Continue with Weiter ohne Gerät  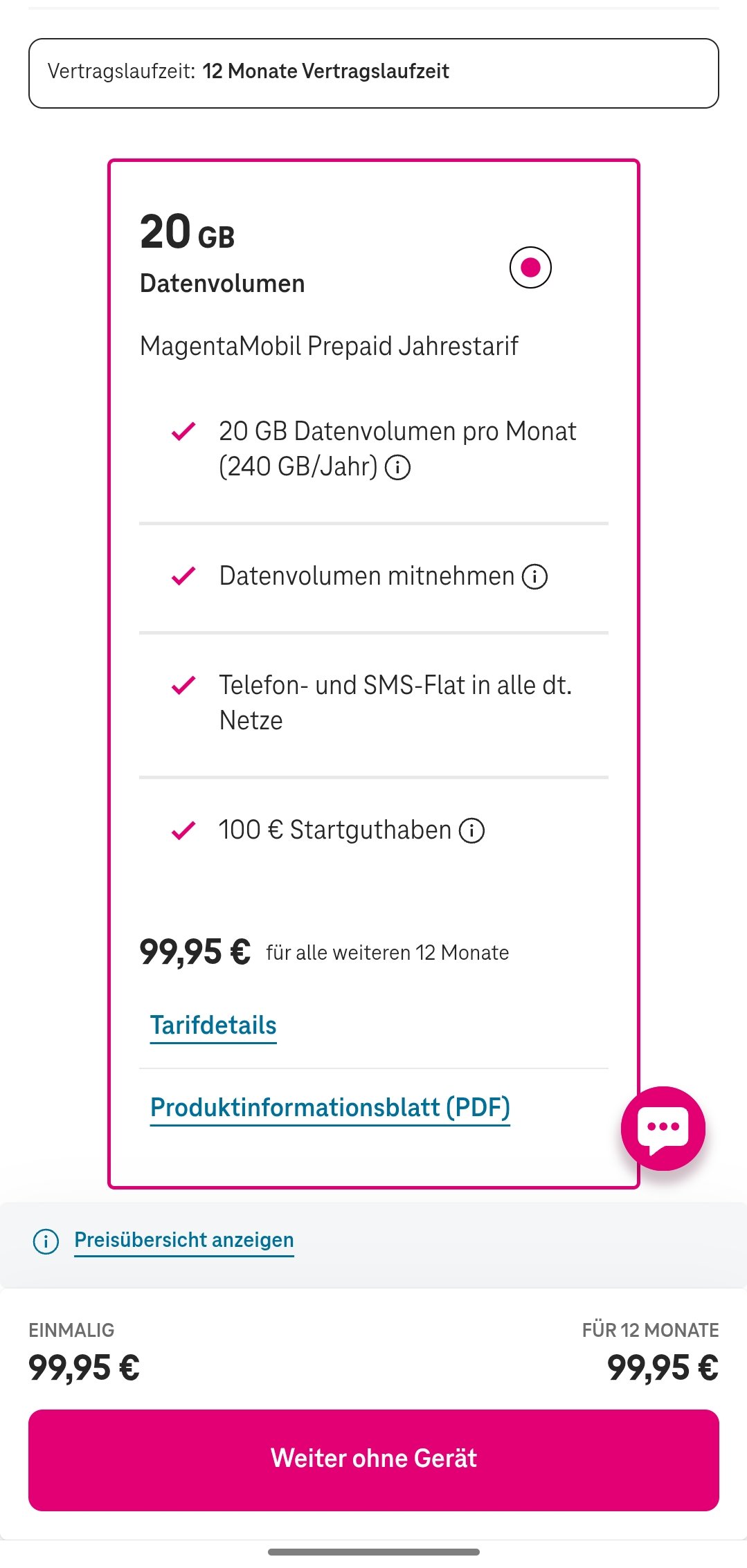point(373,1459)
